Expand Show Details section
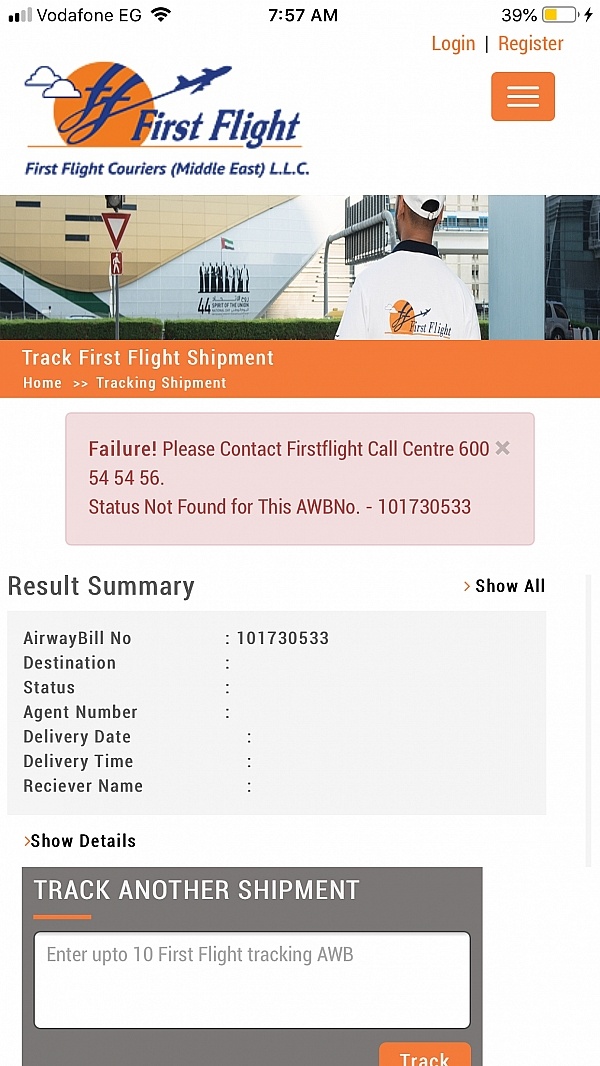Viewport: 600px width, 1066px height. tap(80, 841)
